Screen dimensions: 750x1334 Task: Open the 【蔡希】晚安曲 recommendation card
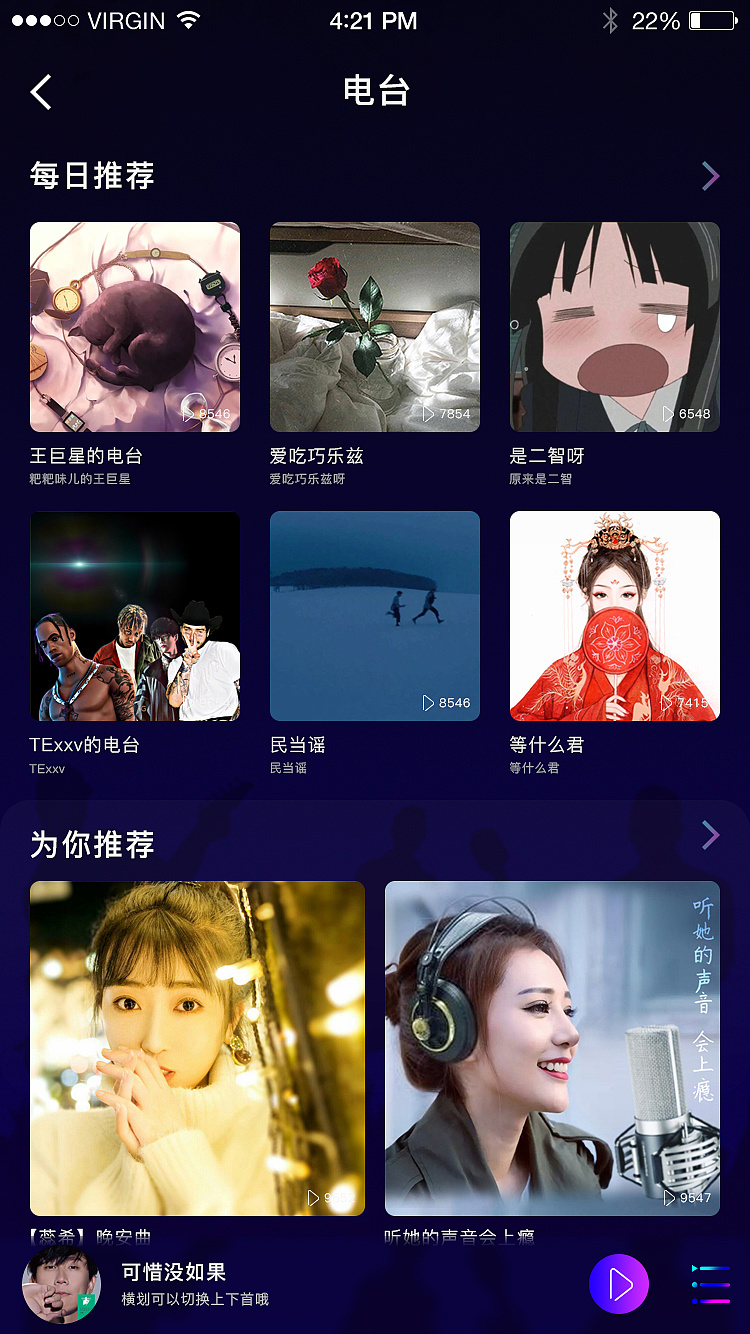(197, 1048)
